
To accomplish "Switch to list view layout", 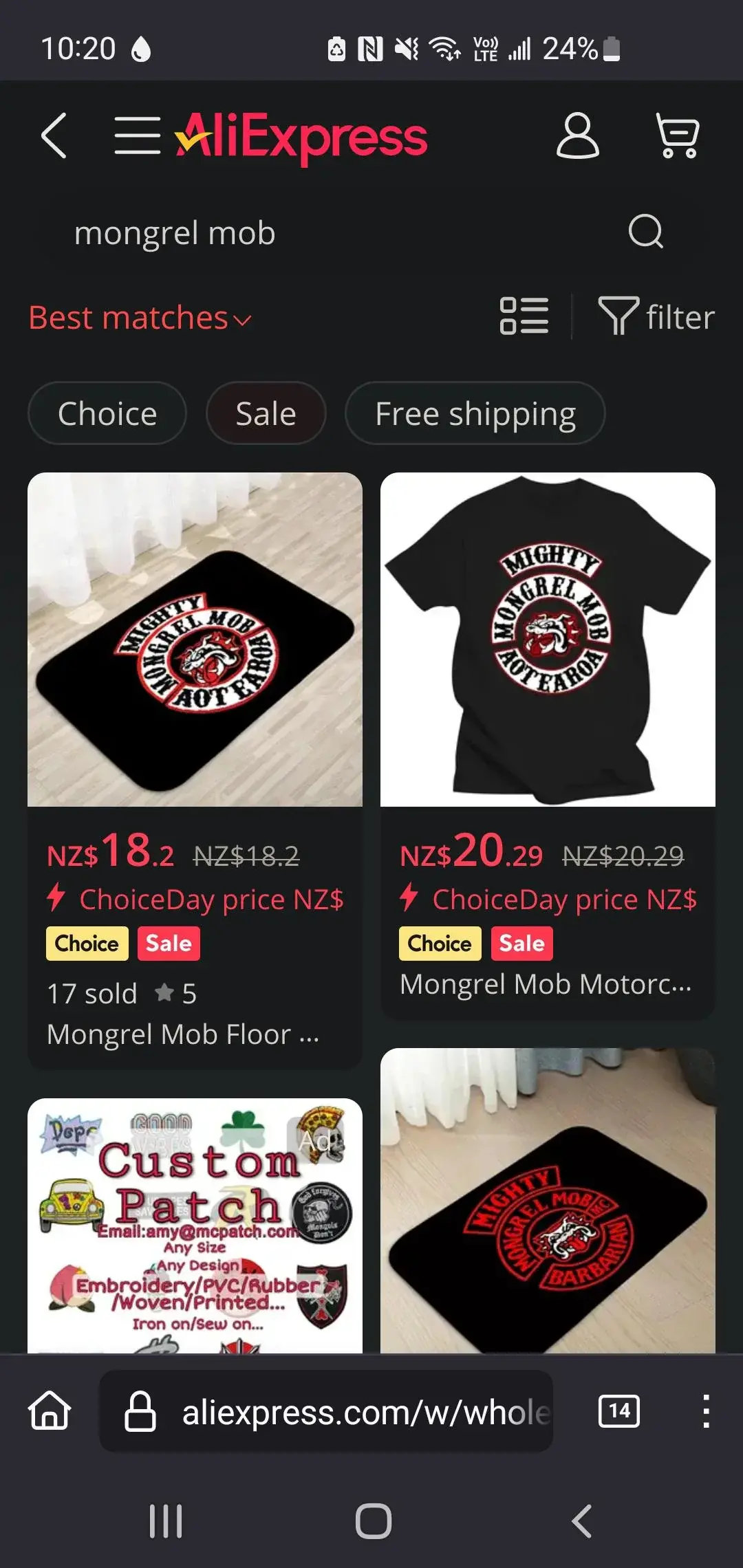I will 524,316.
